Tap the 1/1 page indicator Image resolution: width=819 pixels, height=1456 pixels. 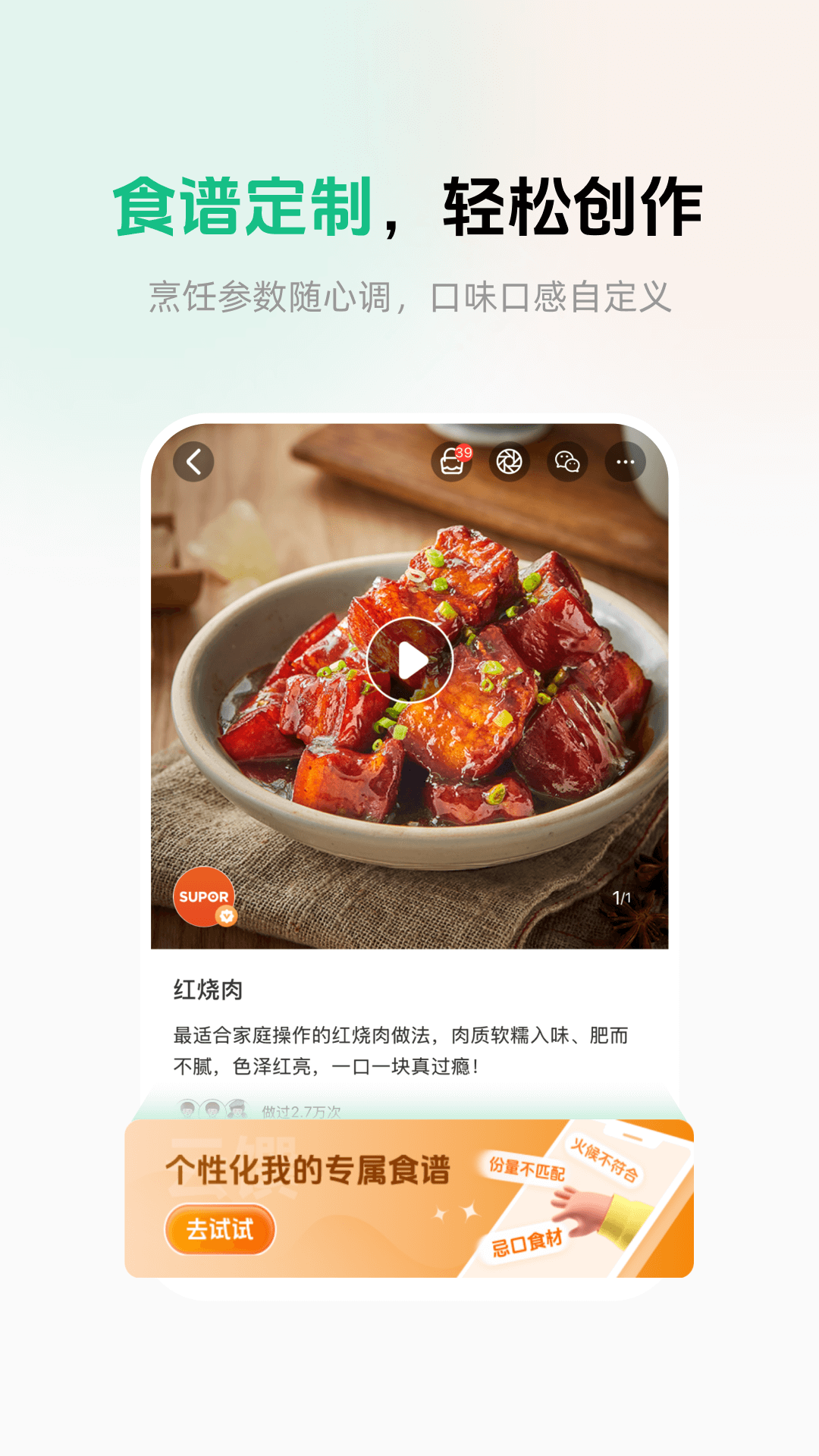tap(622, 897)
